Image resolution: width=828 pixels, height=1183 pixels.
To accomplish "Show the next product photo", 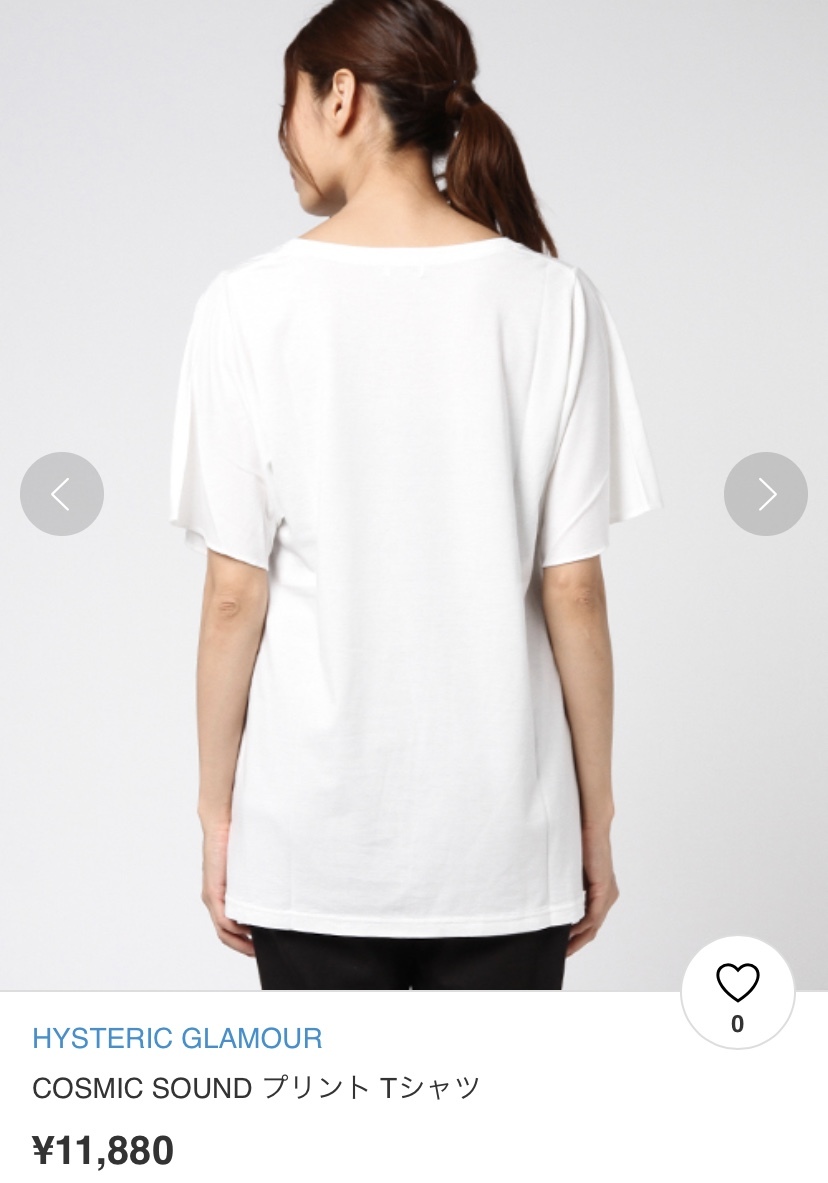I will [765, 494].
